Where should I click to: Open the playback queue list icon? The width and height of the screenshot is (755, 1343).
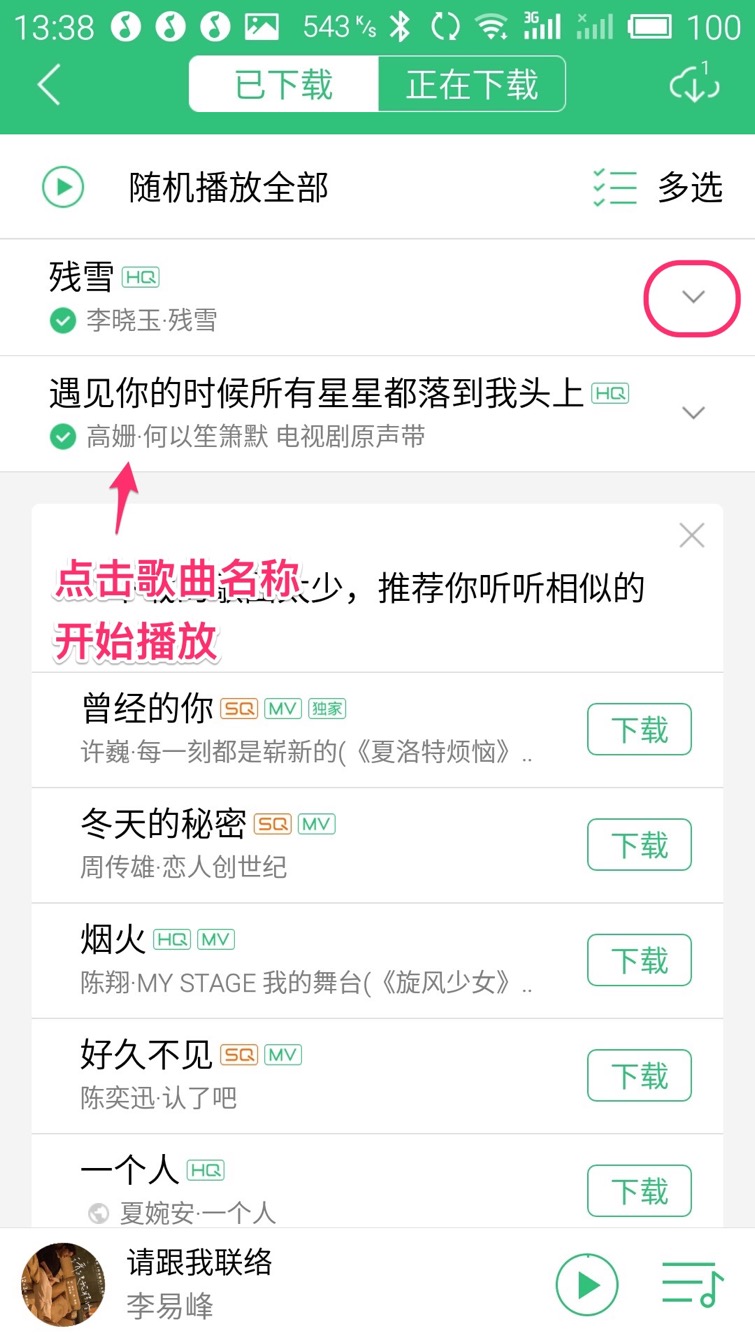(x=692, y=1284)
